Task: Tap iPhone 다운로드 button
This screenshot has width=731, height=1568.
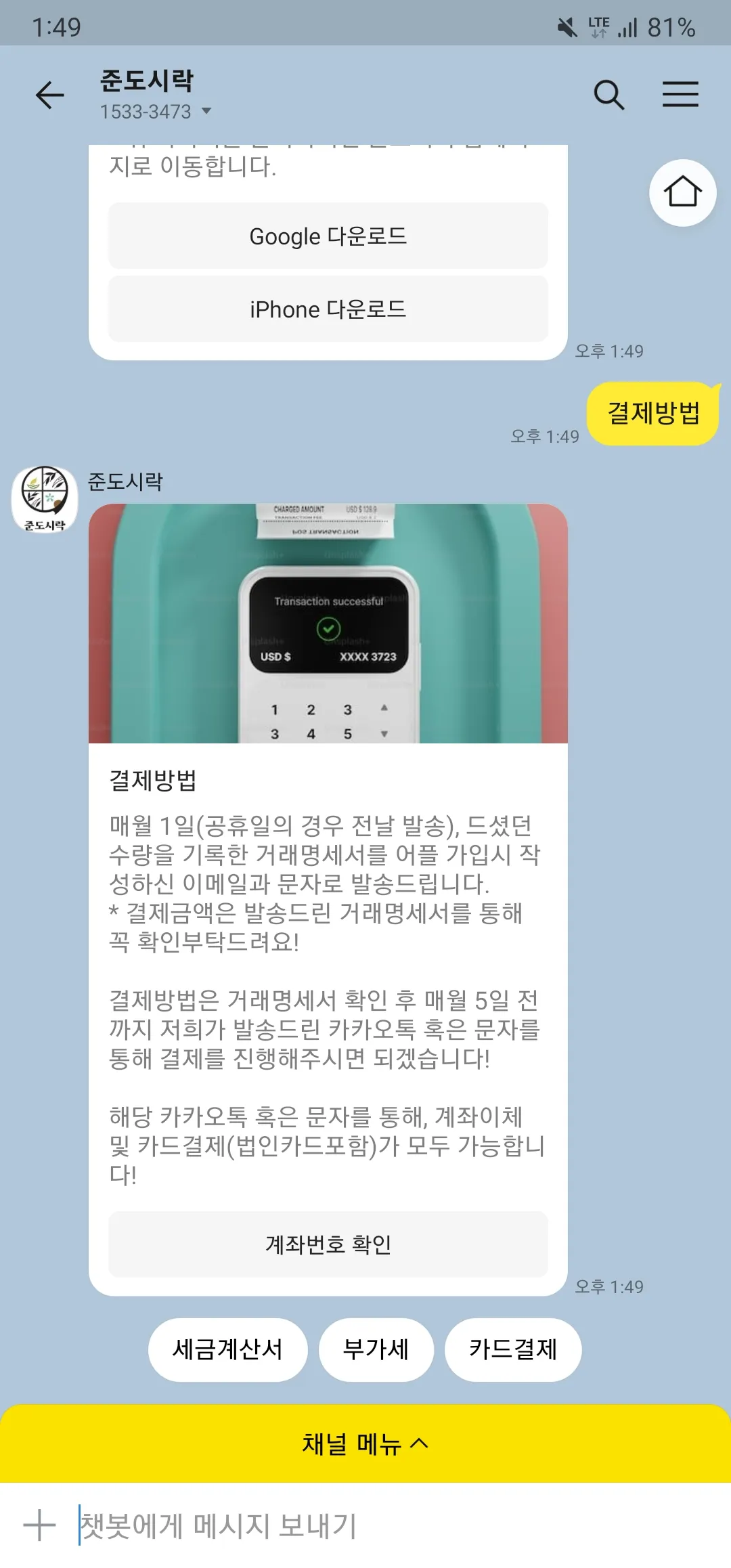Action: (328, 309)
